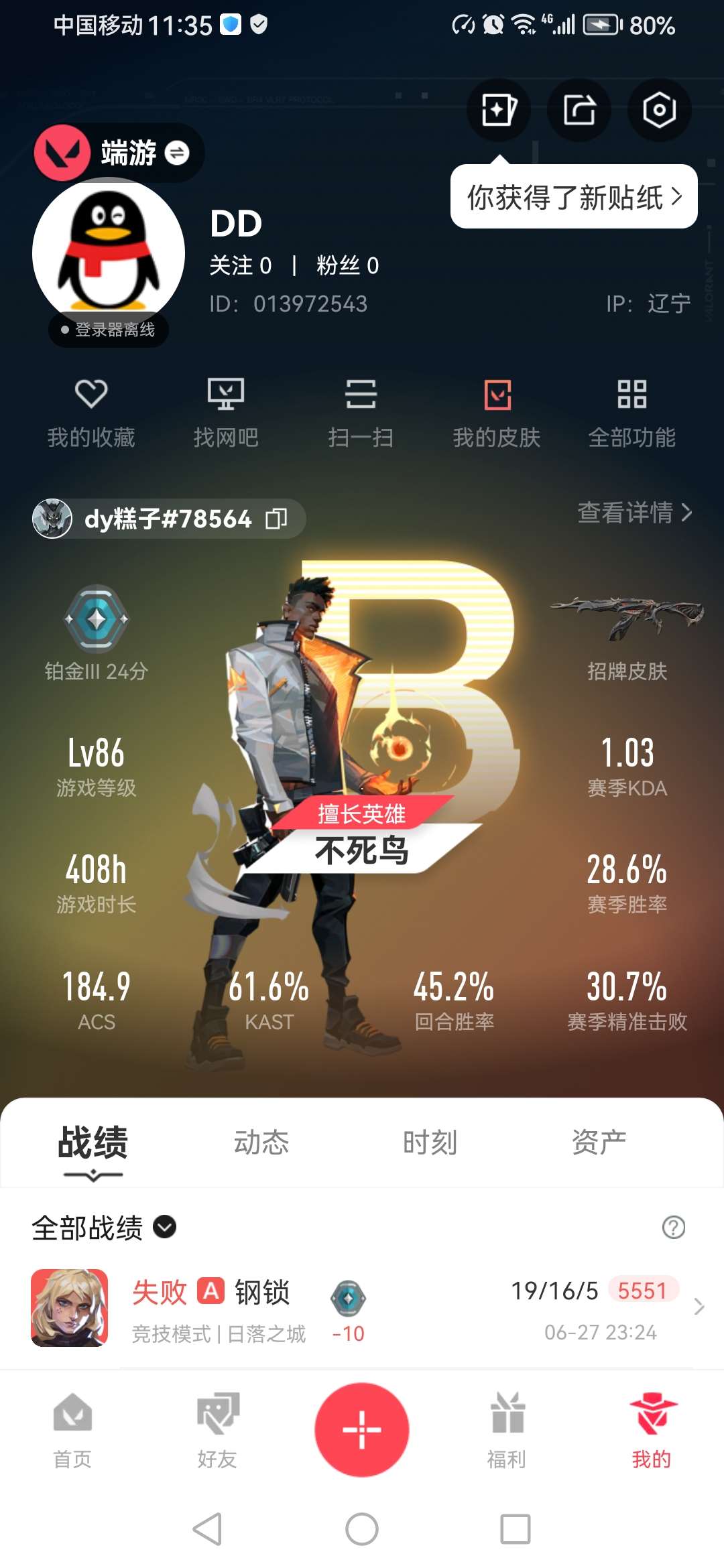724x1568 pixels.
Task: Switch to the 动态 tab
Action: tap(261, 1142)
